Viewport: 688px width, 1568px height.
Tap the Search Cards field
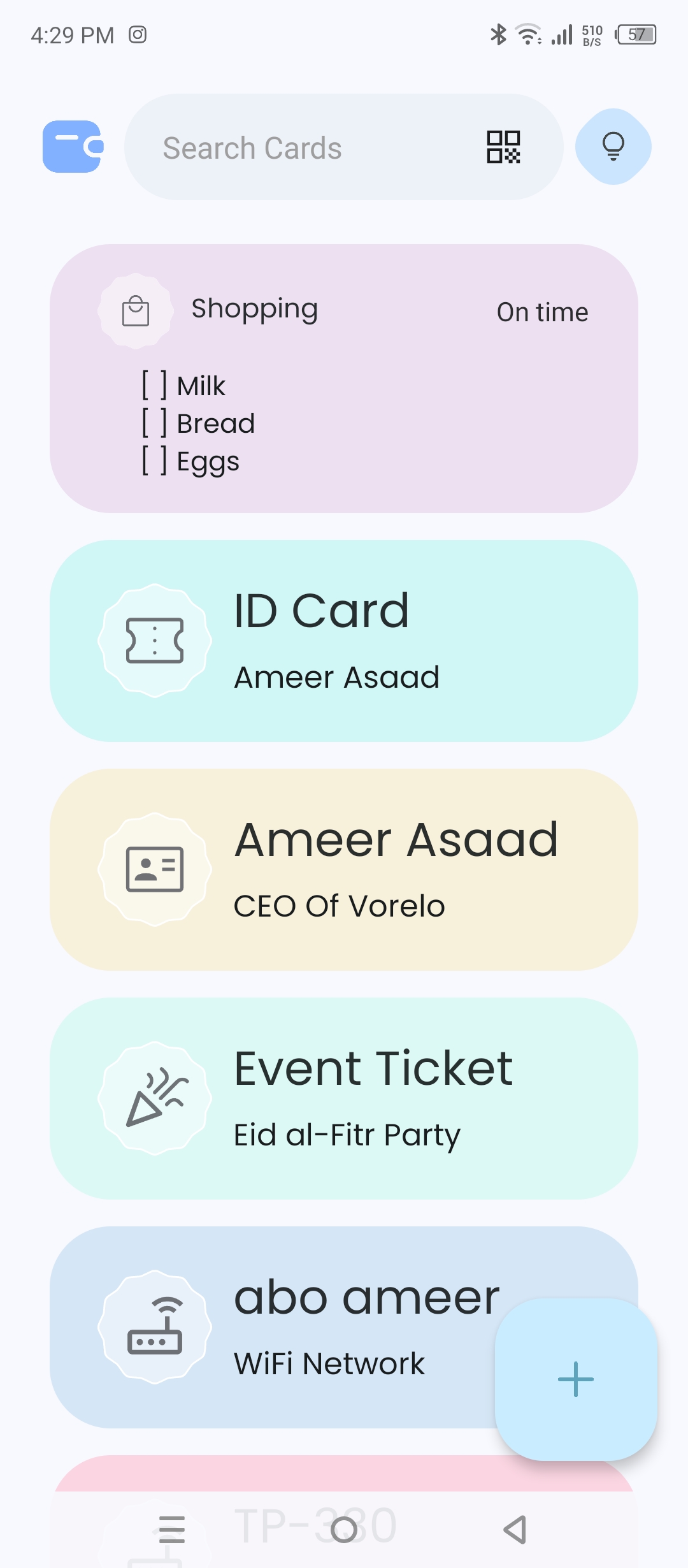pyautogui.click(x=299, y=148)
